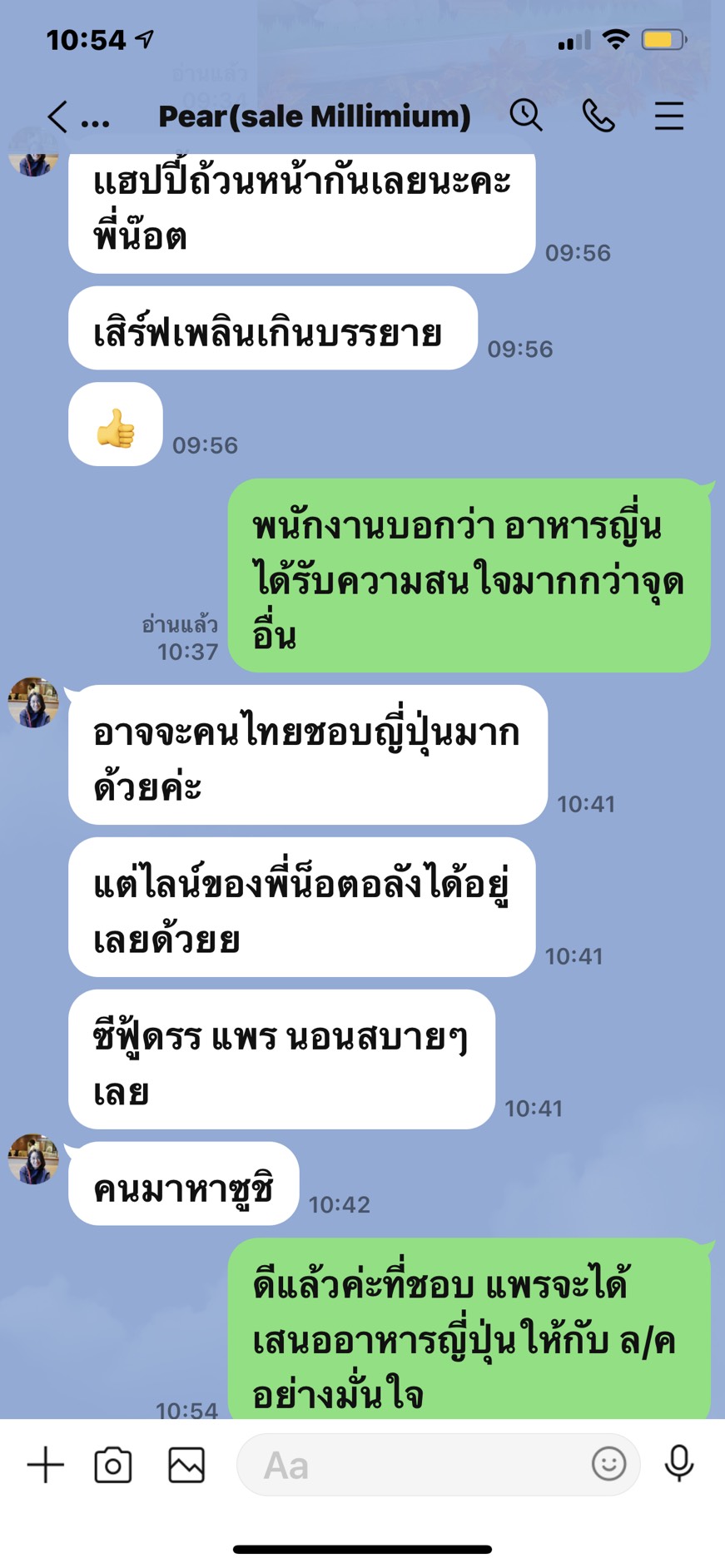Record a voice message with microphone
725x1568 pixels.
click(x=679, y=1463)
